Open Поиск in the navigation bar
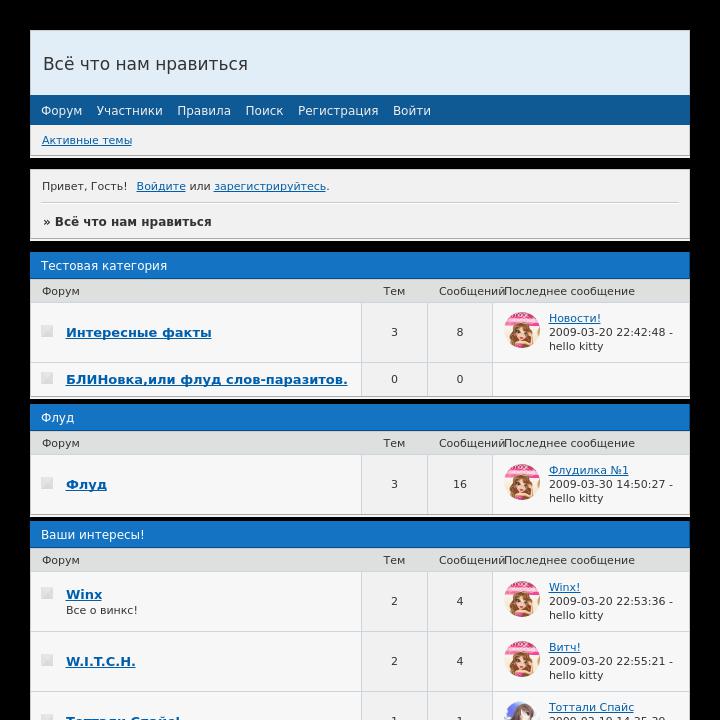Viewport: 720px width, 720px height. point(264,111)
